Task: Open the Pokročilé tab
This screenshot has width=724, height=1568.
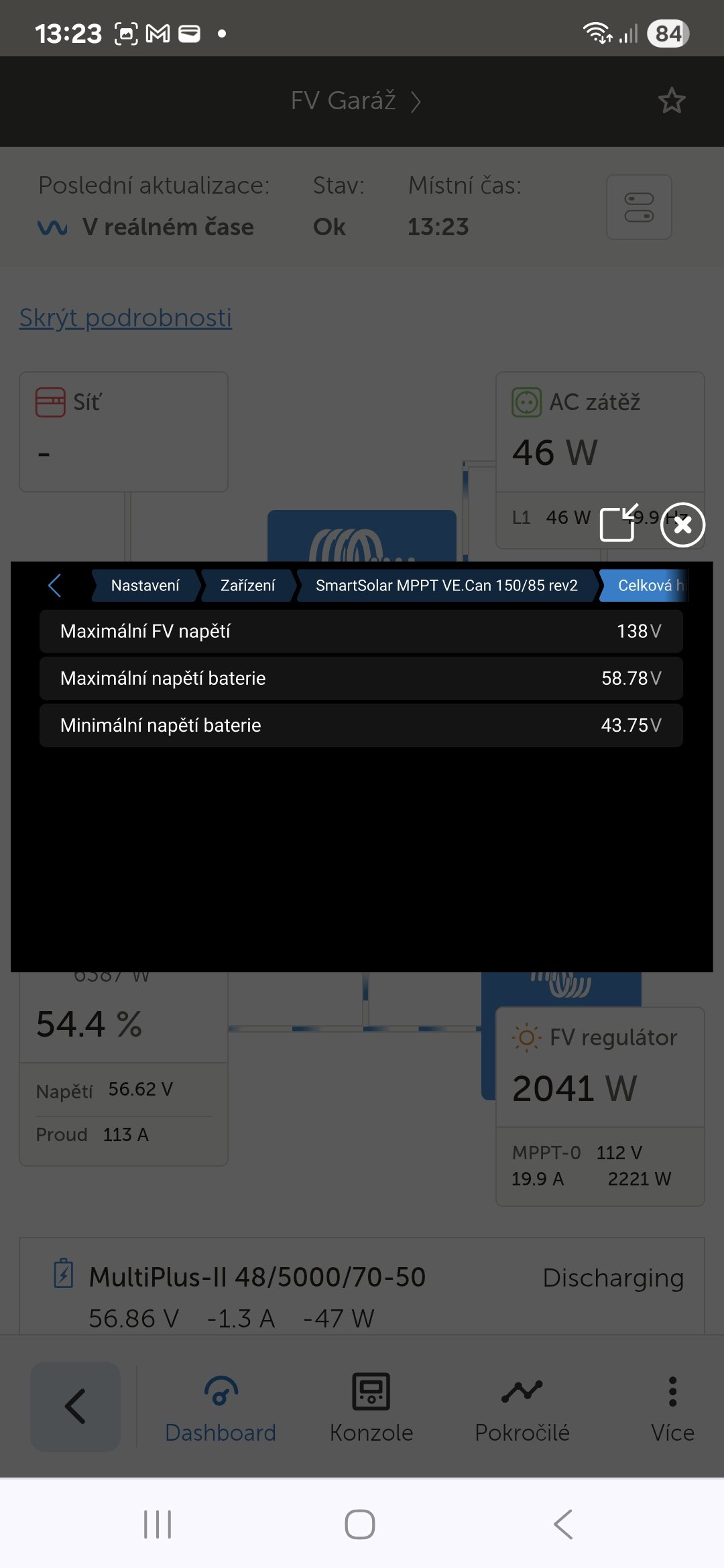Action: click(522, 1407)
